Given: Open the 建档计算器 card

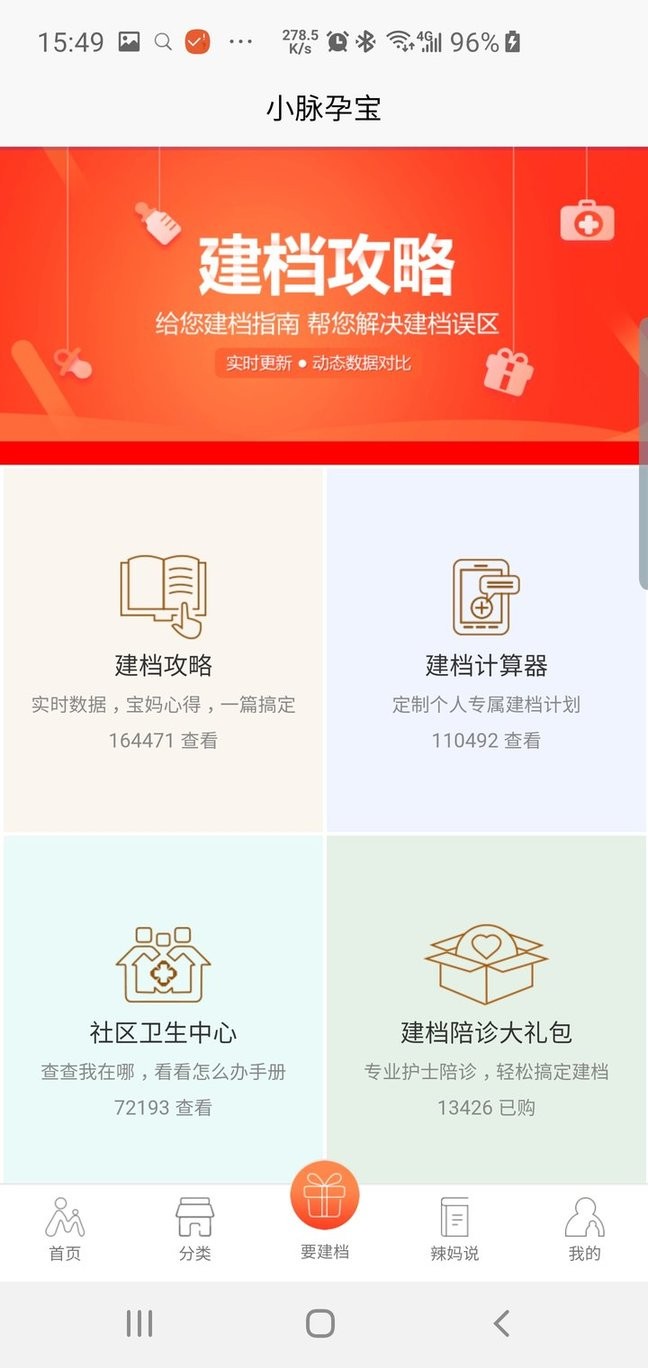Looking at the screenshot, I should pyautogui.click(x=486, y=650).
